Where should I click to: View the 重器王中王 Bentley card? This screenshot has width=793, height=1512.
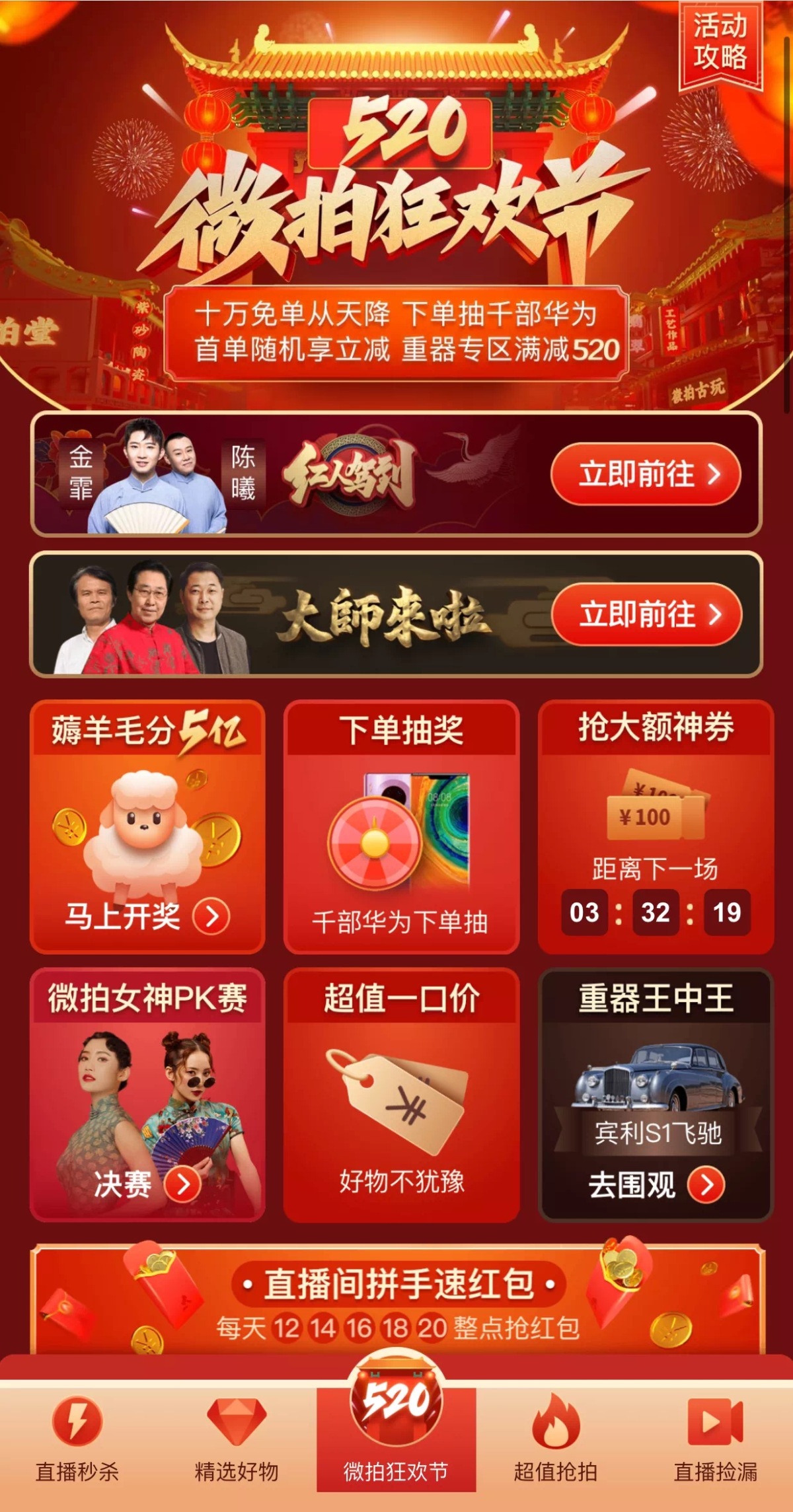coord(656,1095)
